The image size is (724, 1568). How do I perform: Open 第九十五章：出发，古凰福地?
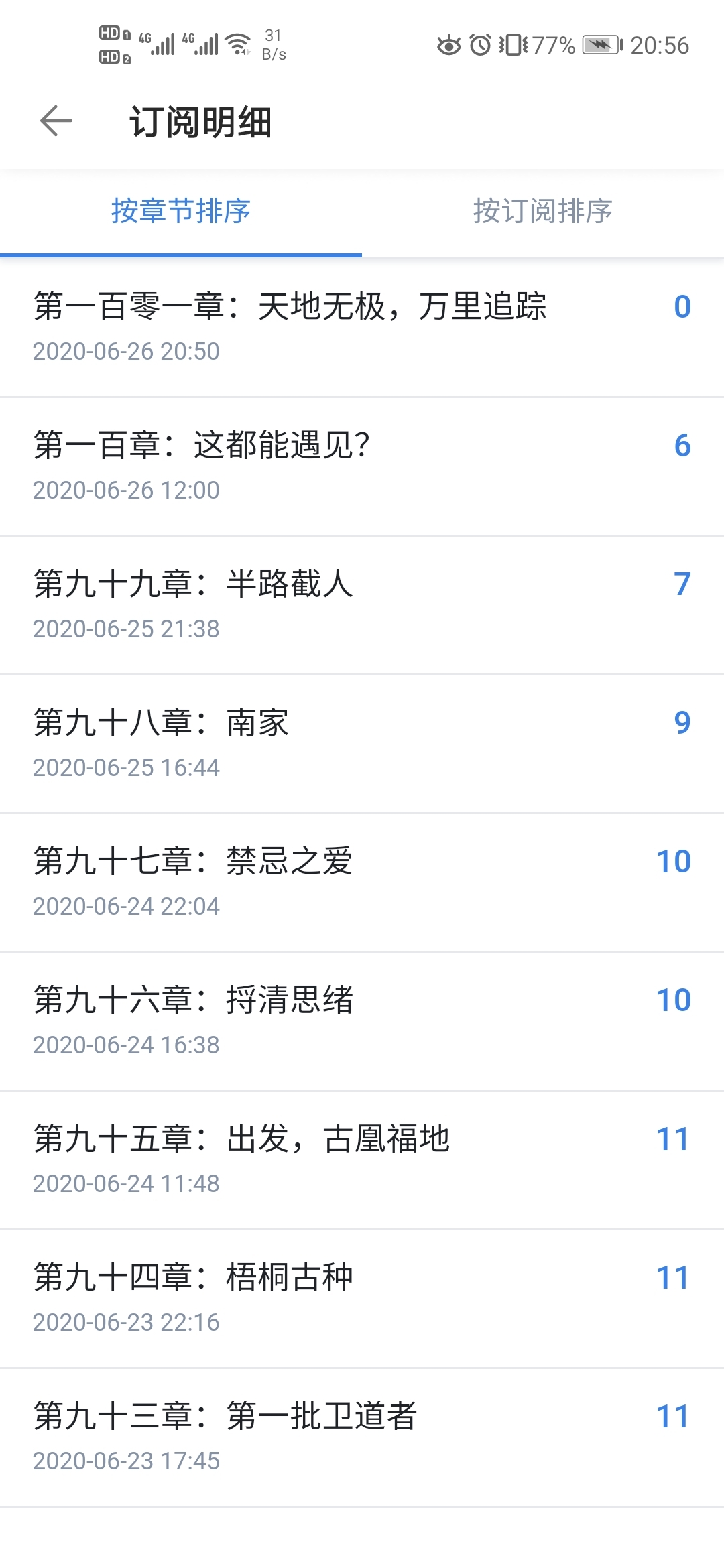tap(362, 1160)
